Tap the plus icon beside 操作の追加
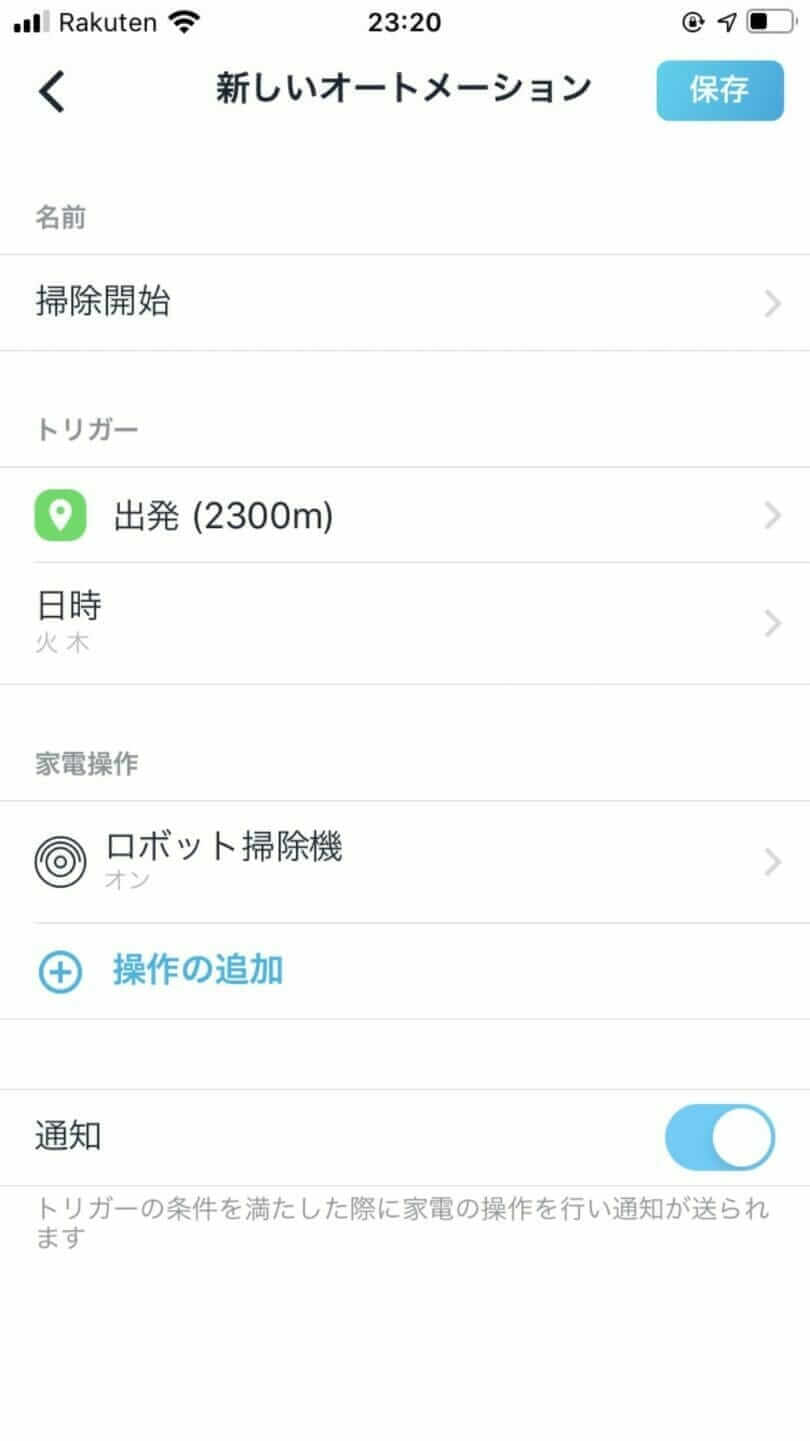810x1441 pixels. pos(61,971)
